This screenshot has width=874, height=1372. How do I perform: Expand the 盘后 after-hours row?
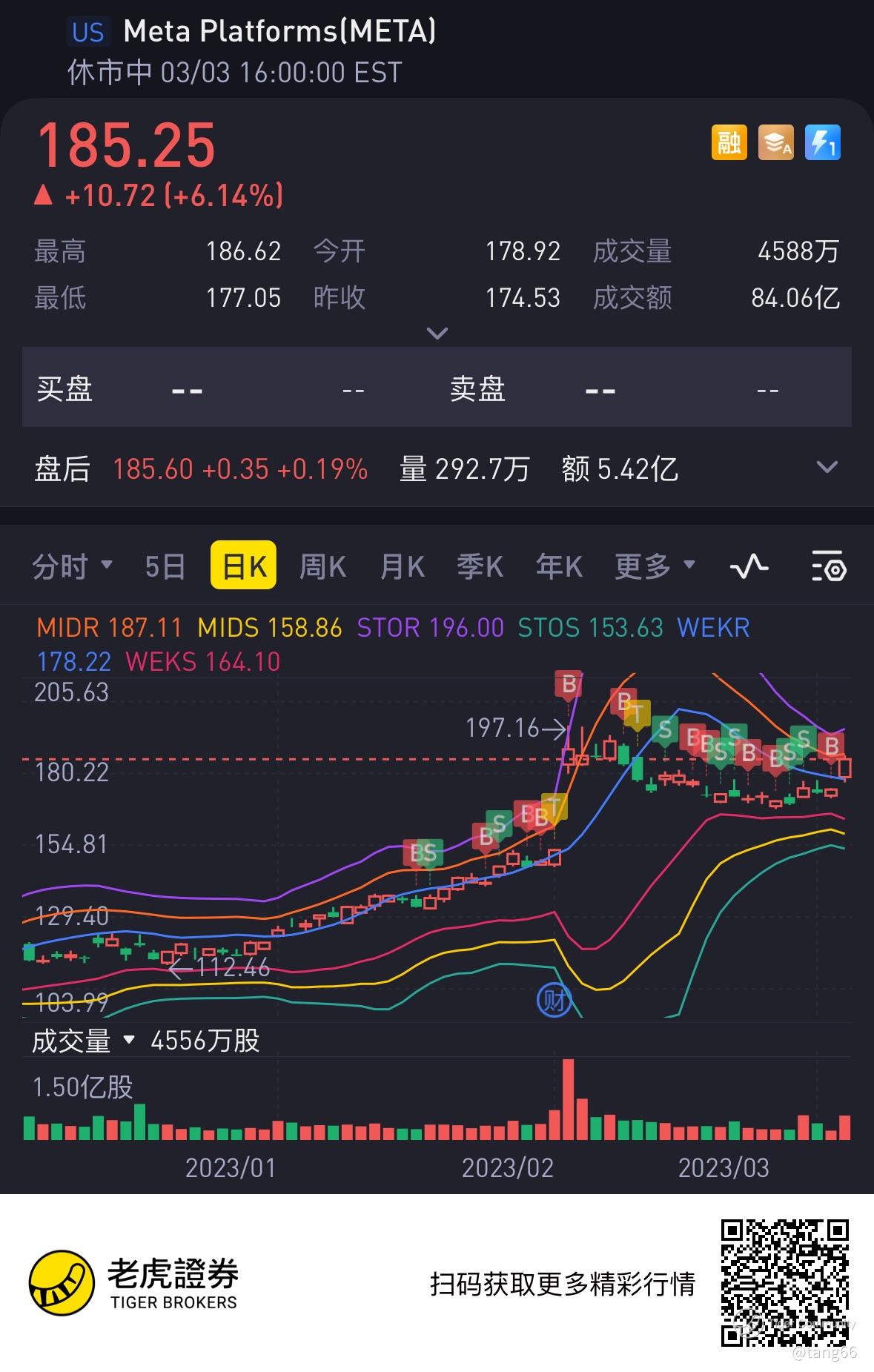pos(827,468)
